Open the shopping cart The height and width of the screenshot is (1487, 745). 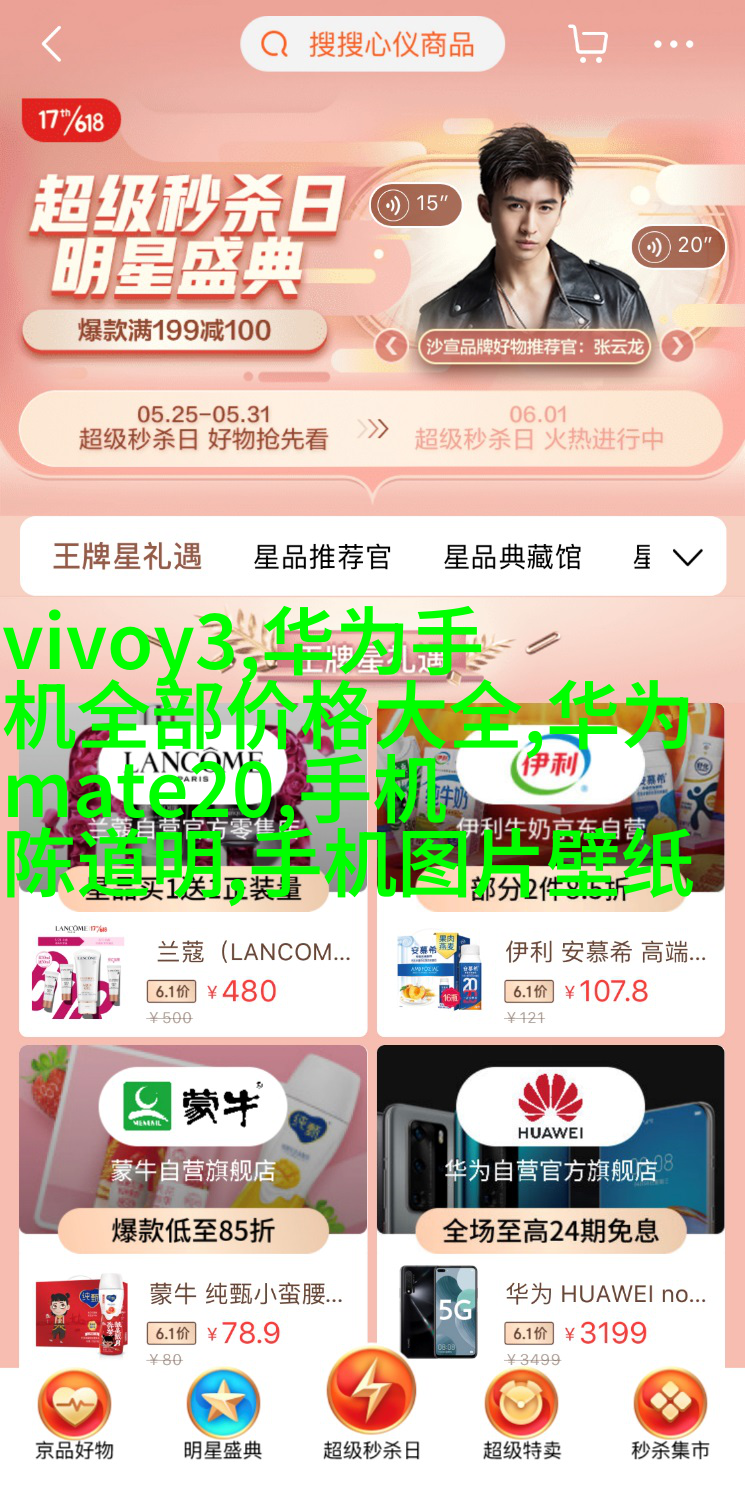pos(588,44)
